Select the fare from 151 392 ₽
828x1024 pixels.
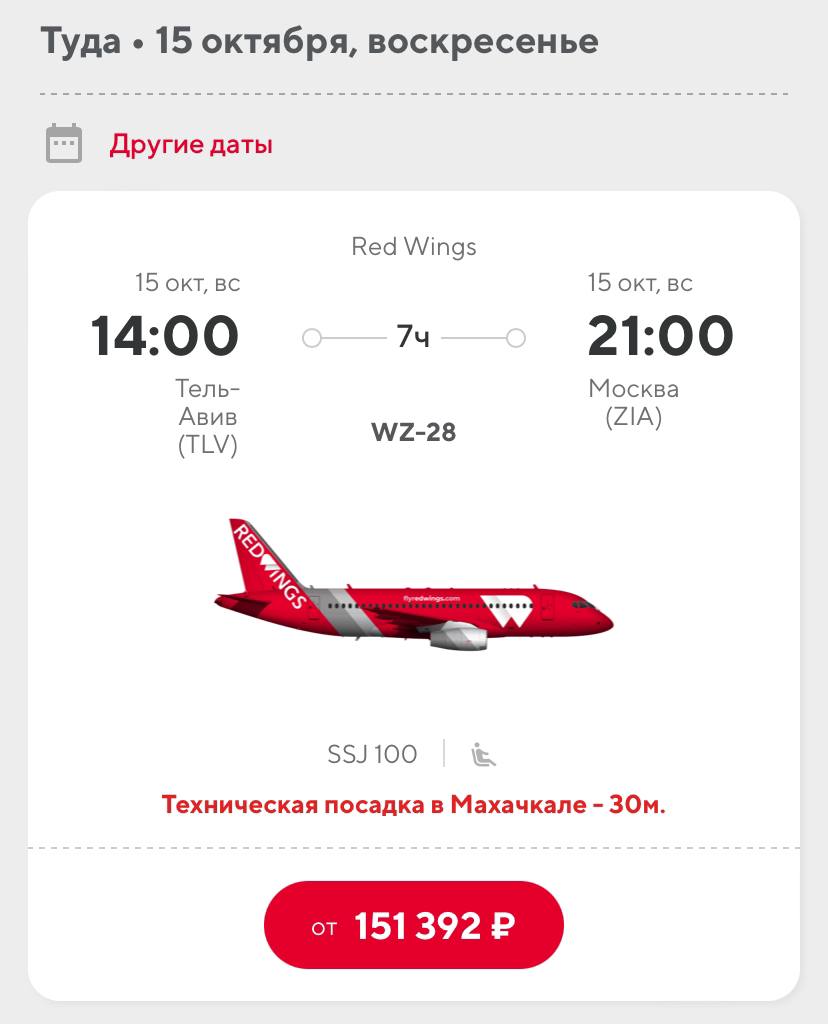click(x=413, y=926)
